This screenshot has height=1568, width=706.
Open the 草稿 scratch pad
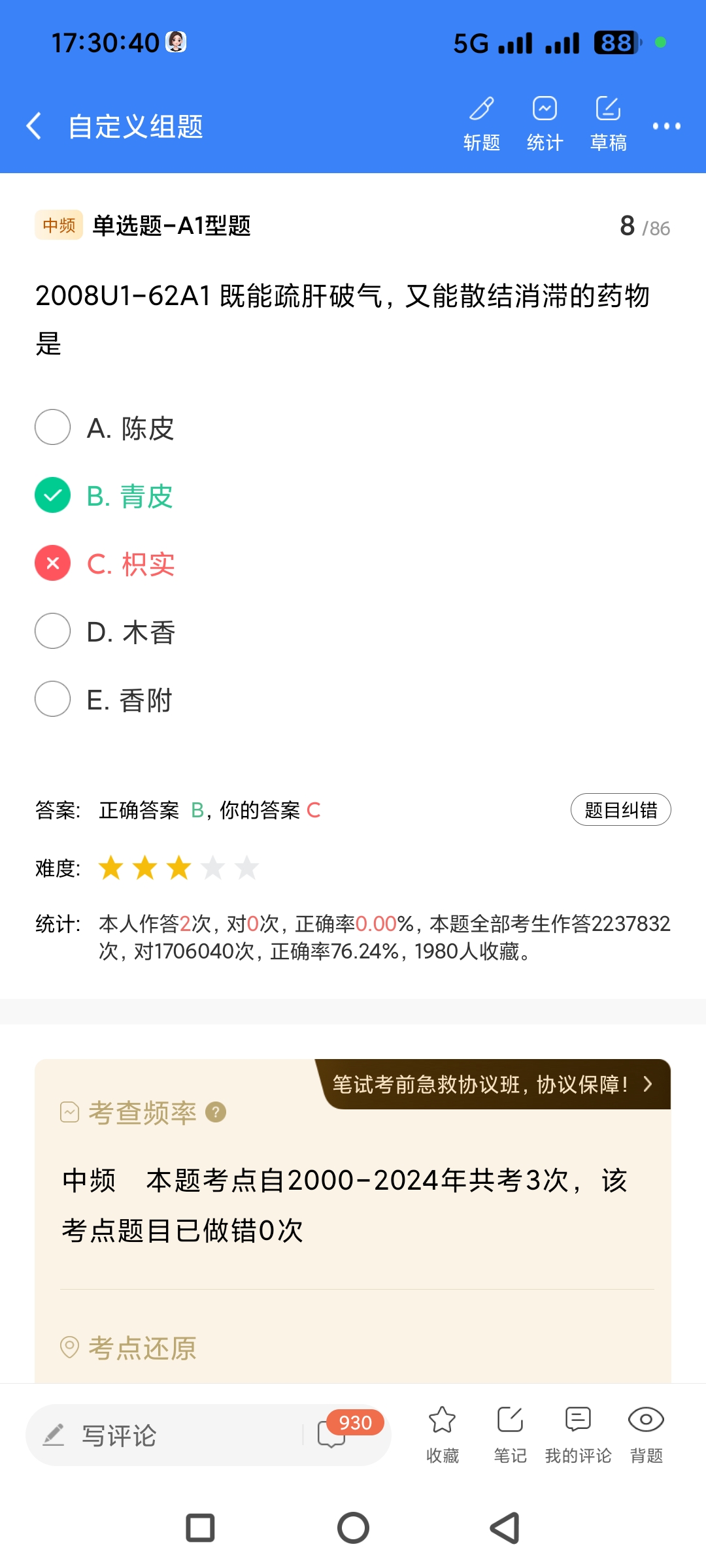coord(608,123)
